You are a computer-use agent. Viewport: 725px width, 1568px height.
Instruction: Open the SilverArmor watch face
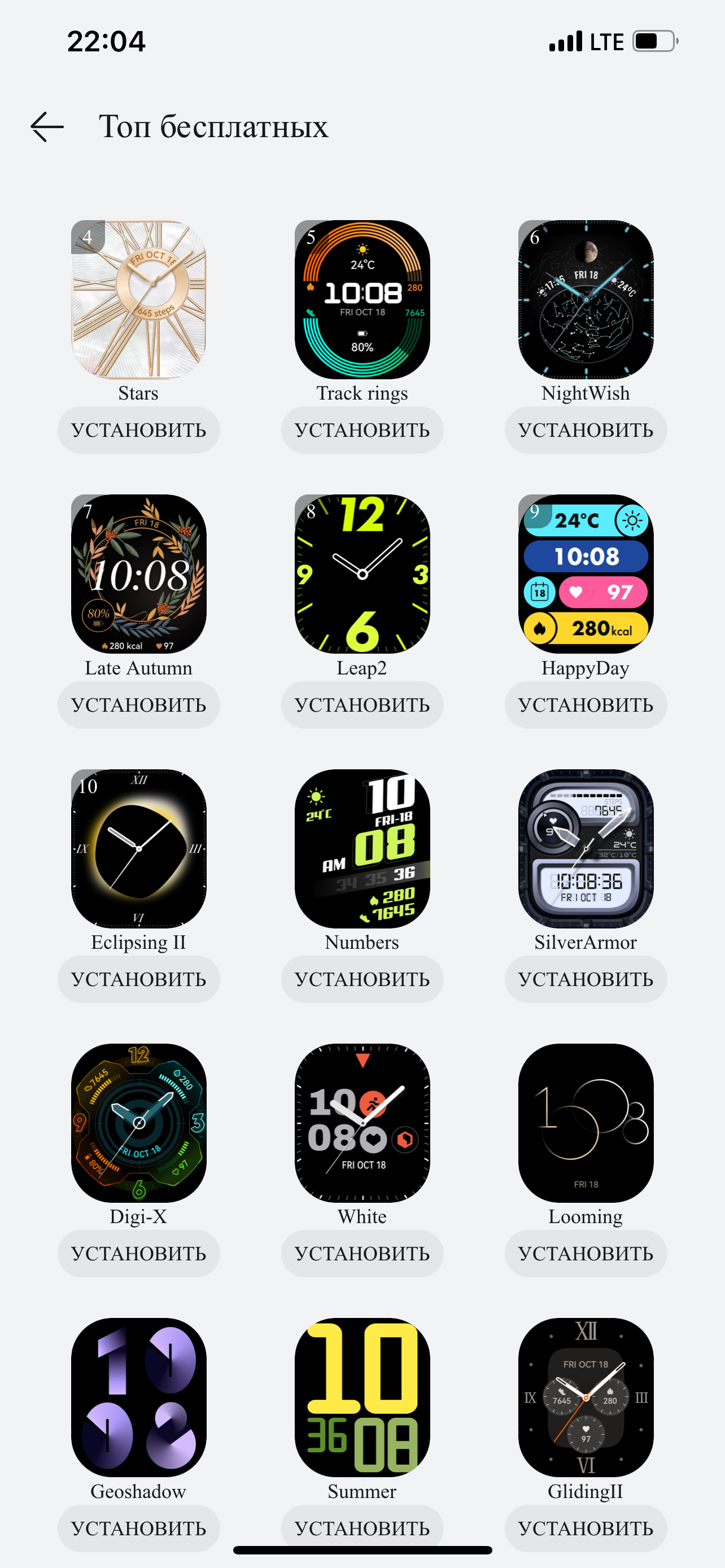pos(586,848)
